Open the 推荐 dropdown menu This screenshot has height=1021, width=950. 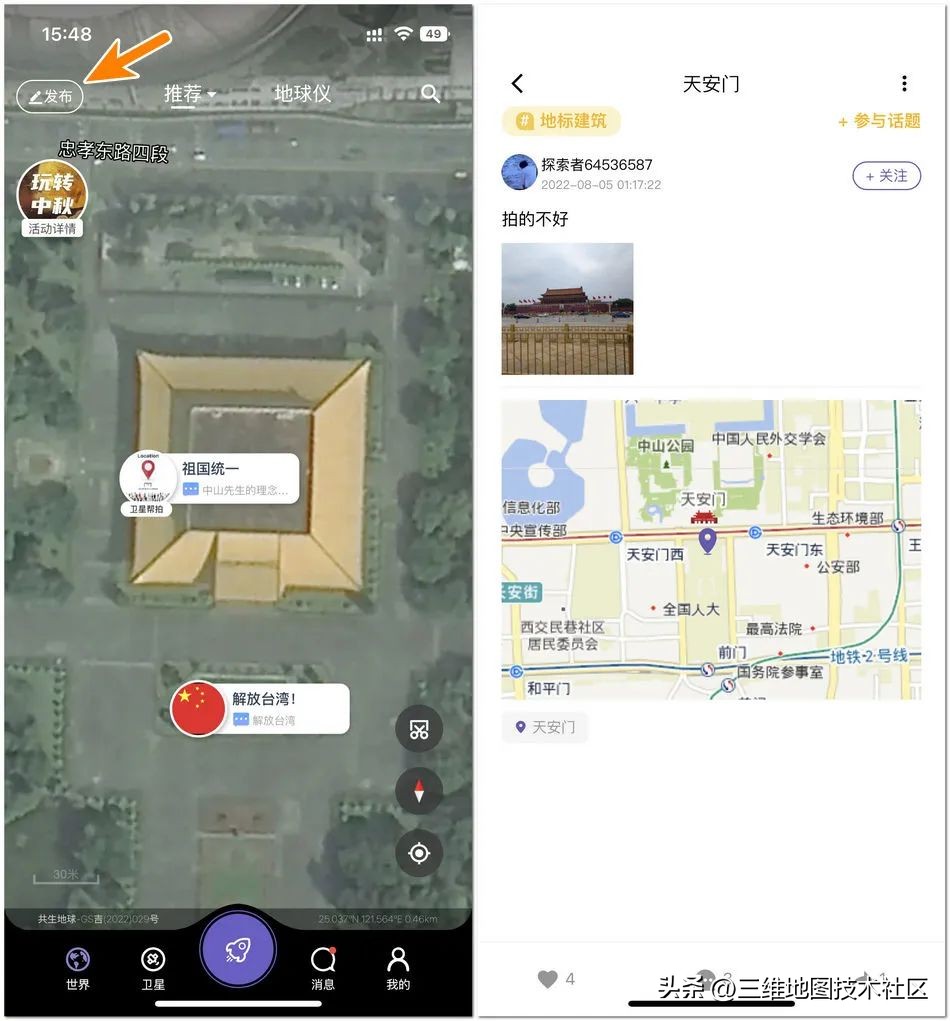click(190, 94)
